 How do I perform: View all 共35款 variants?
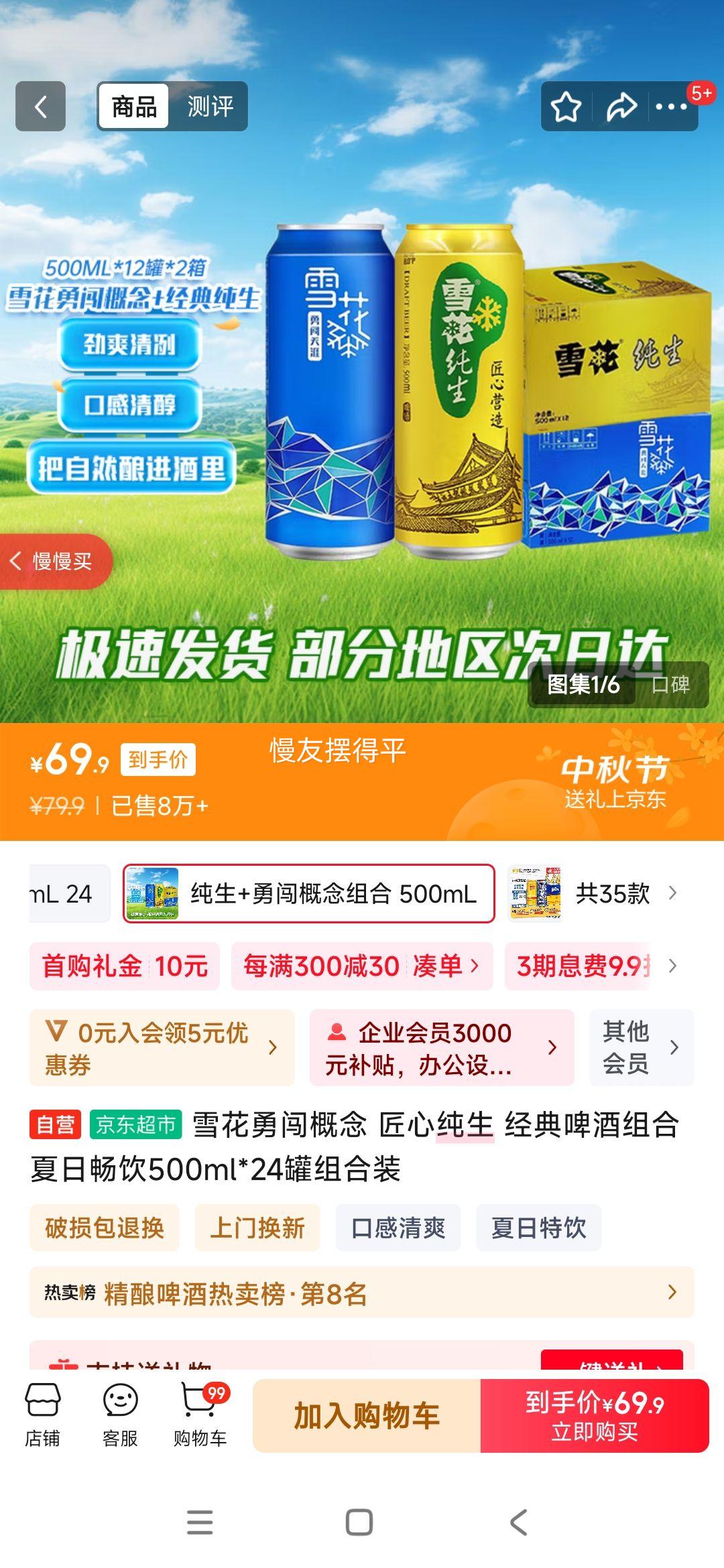point(613,893)
